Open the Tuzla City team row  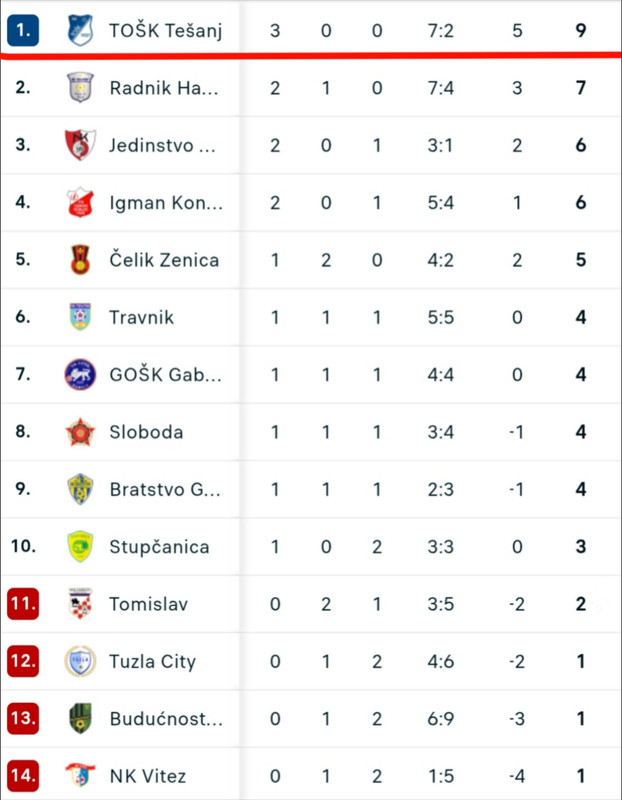coord(152,661)
